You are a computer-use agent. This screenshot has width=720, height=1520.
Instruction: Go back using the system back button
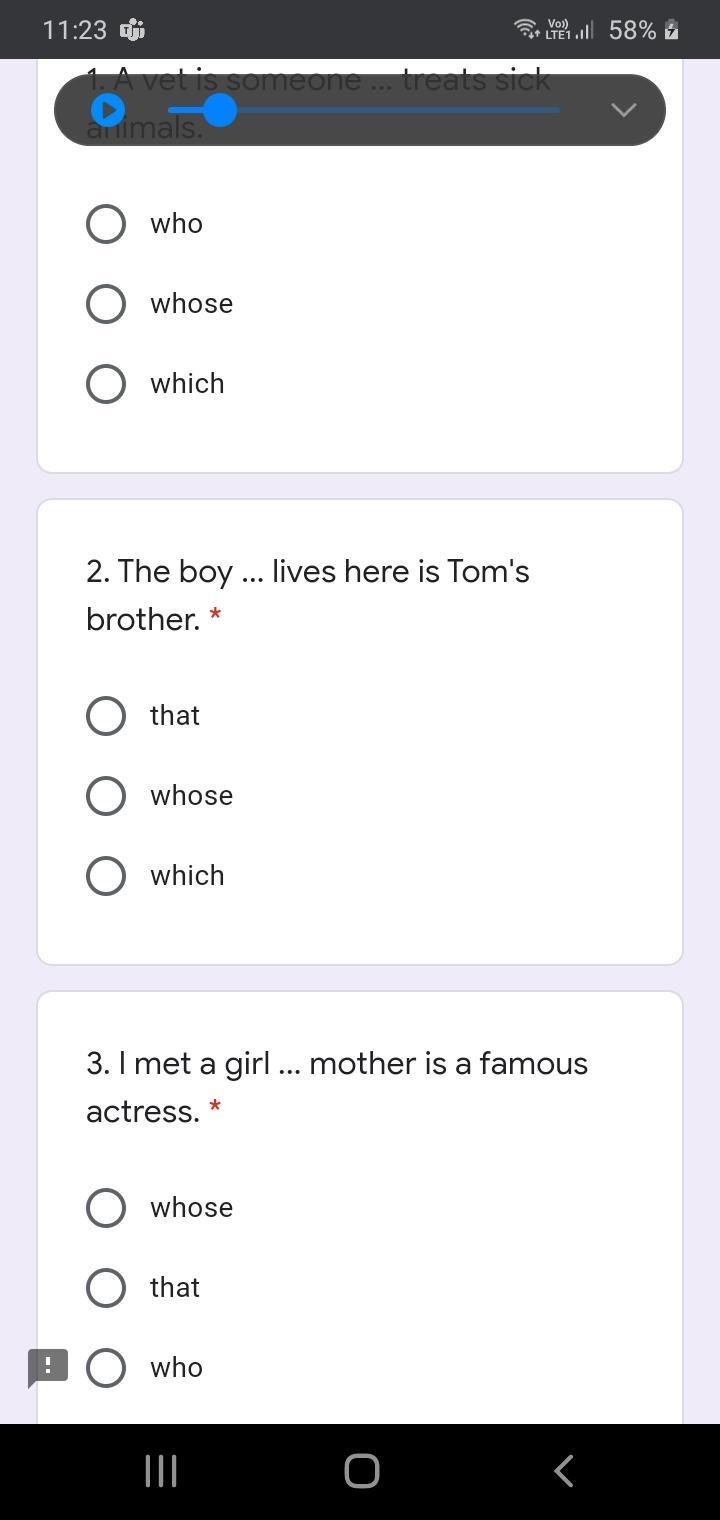click(563, 1471)
